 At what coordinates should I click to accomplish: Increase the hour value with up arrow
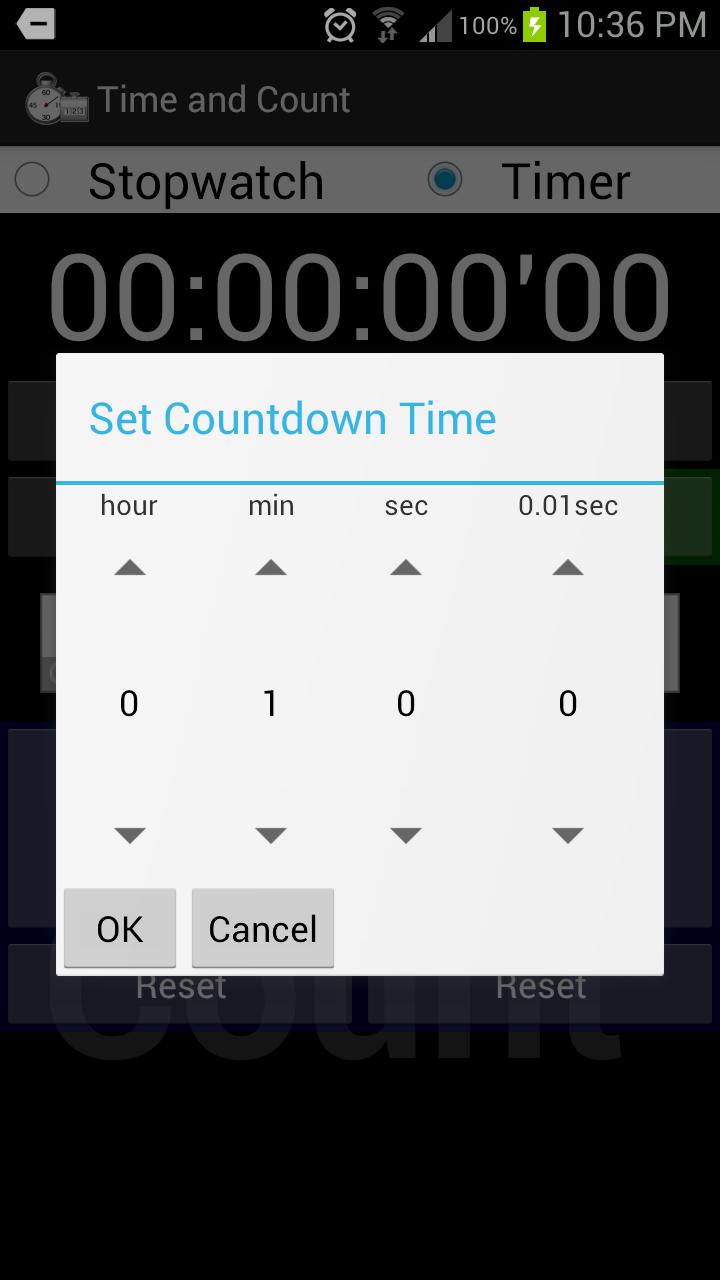[x=130, y=568]
